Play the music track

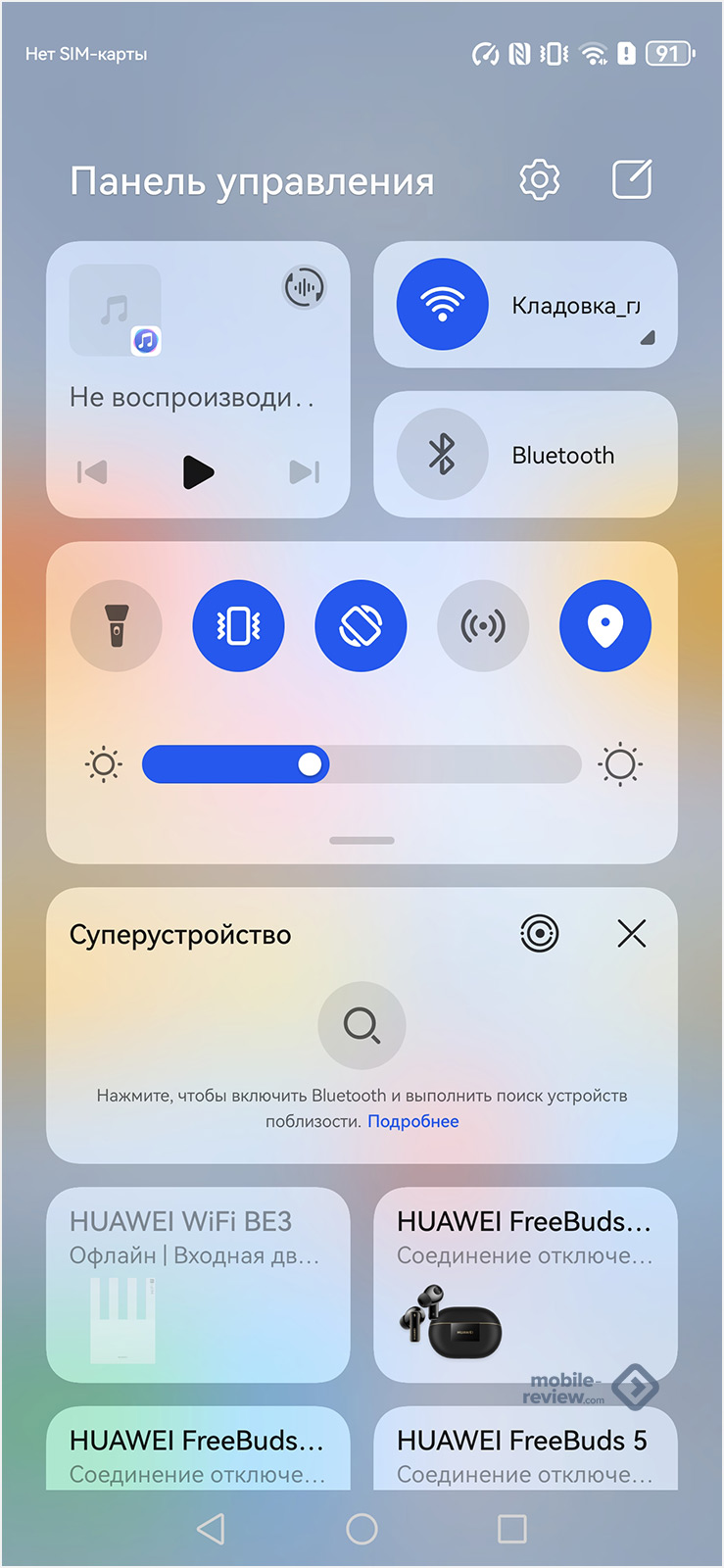199,472
